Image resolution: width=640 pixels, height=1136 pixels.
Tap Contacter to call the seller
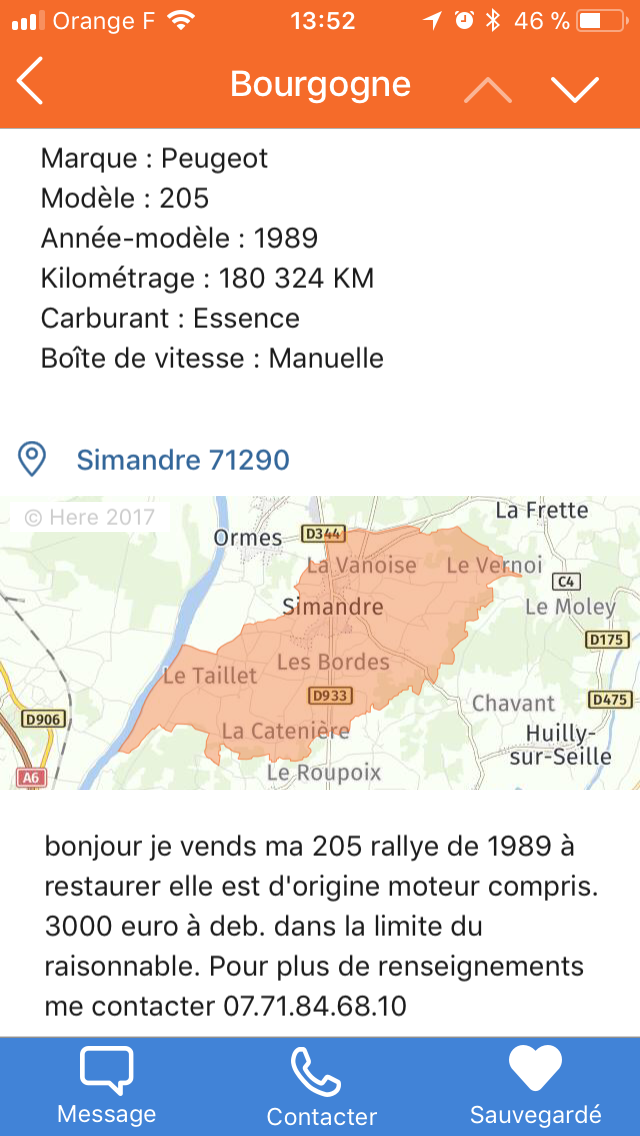(x=321, y=1086)
